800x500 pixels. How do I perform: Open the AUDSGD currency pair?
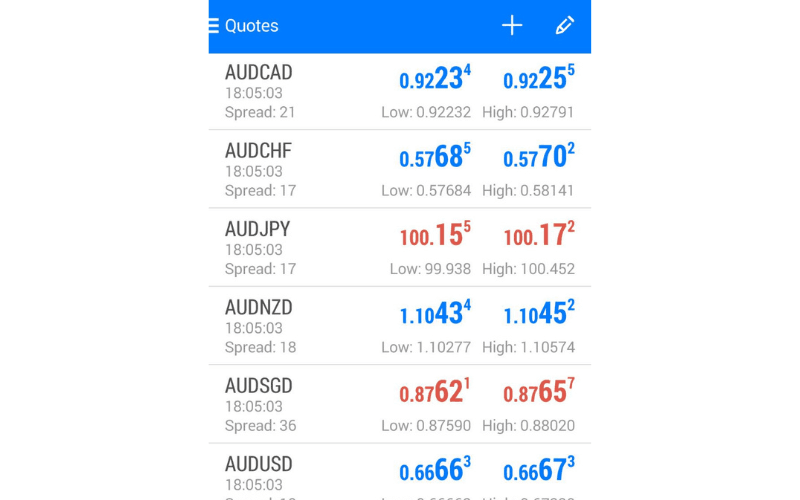[399, 405]
